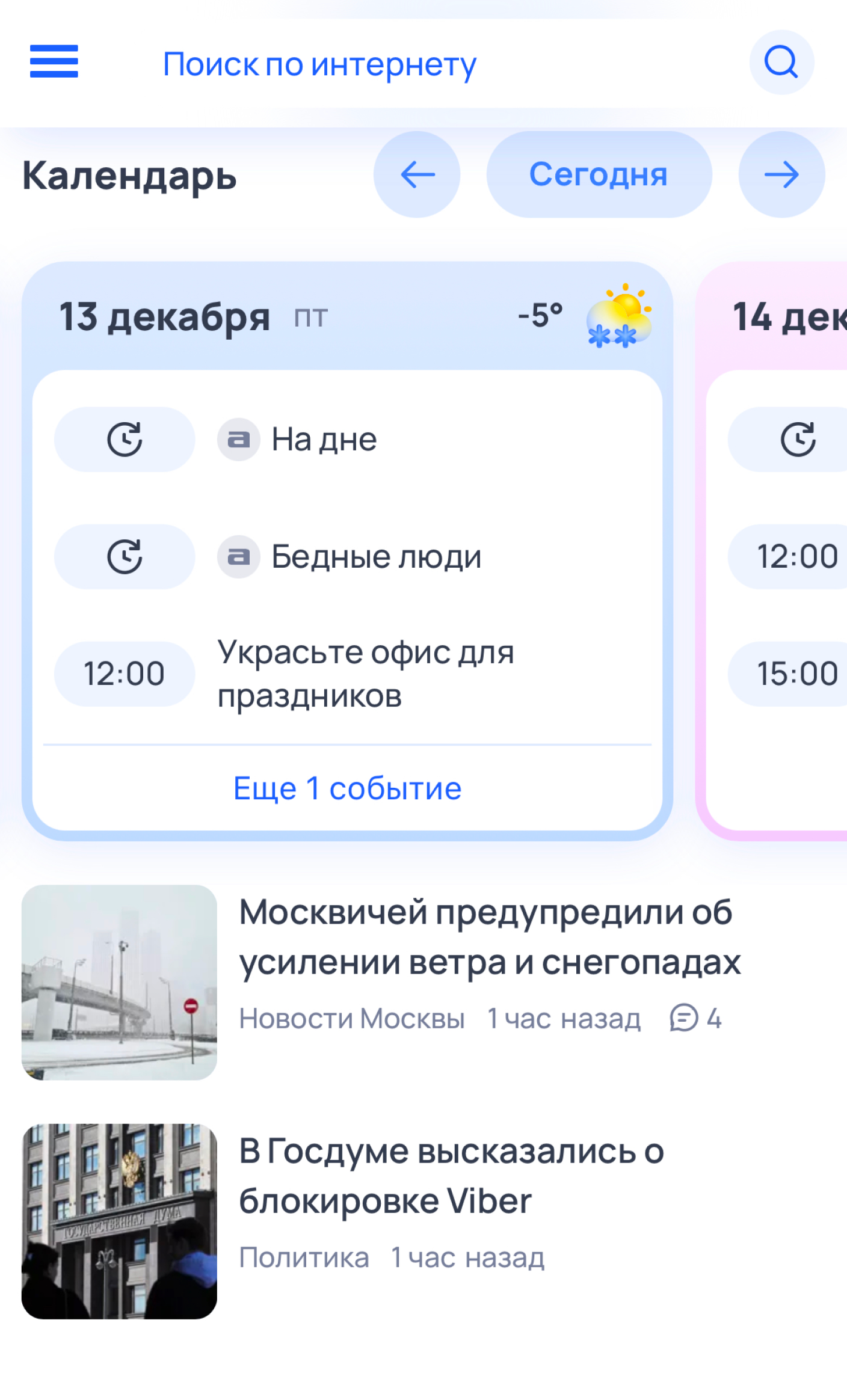The image size is (847, 1400).
Task: Go to previous calendar day
Action: pyautogui.click(x=417, y=175)
